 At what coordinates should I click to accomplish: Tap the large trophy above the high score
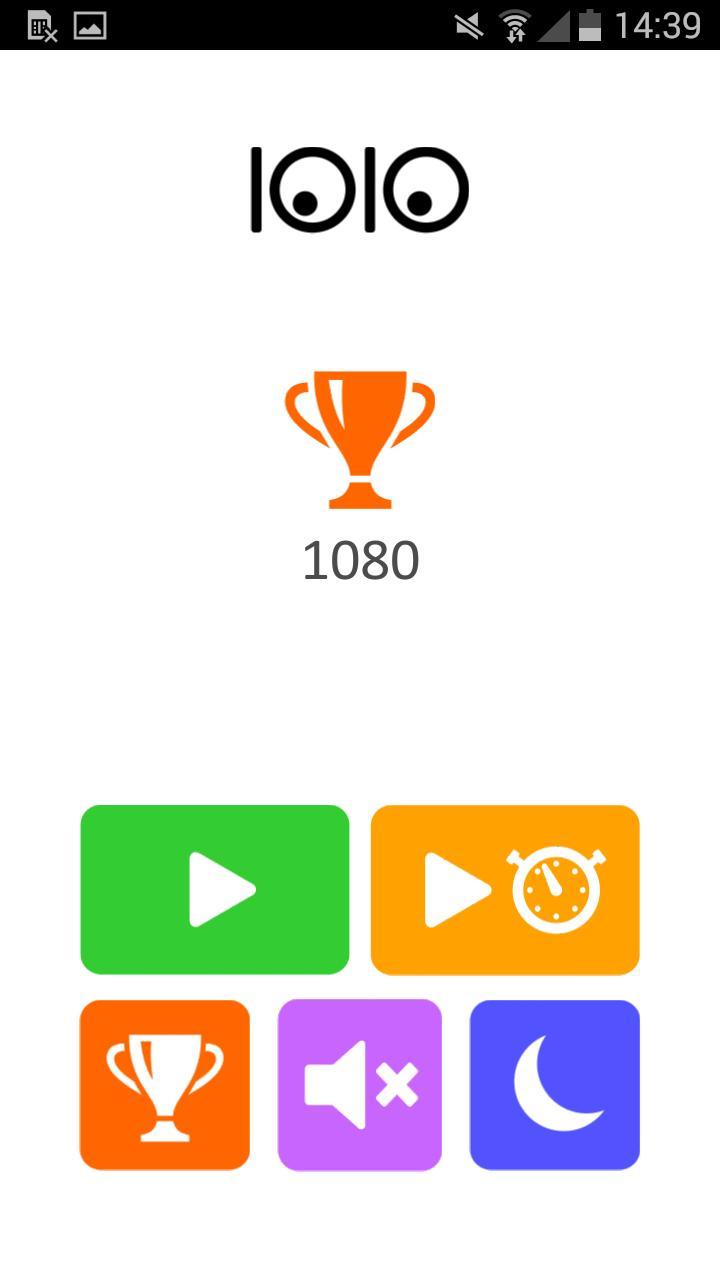360,438
